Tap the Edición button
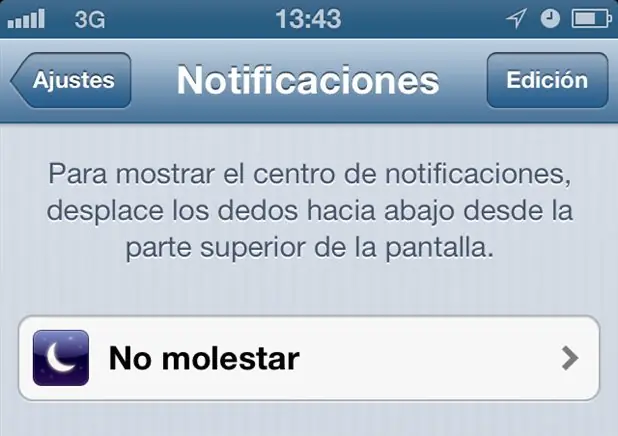This screenshot has height=436, width=618. [x=546, y=81]
